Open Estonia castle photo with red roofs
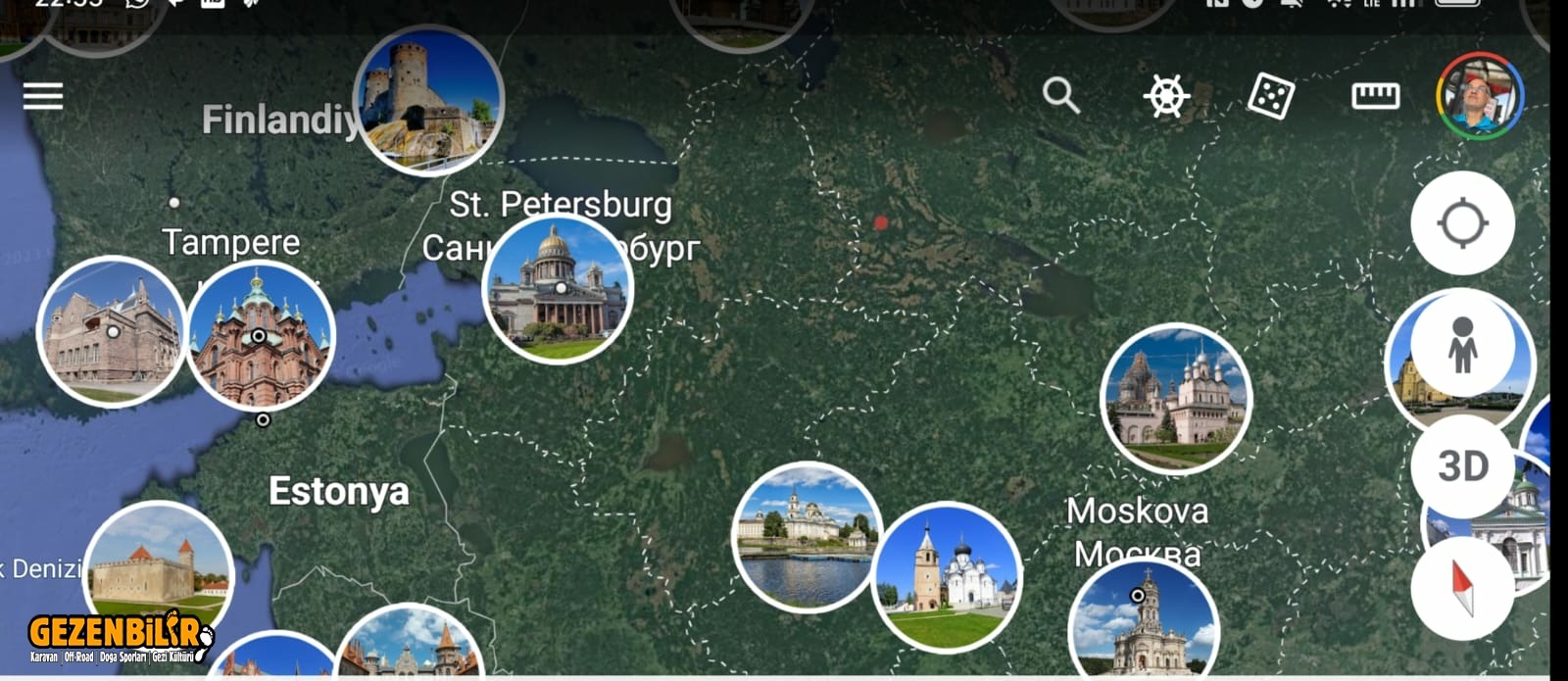The image size is (1568, 681). [x=159, y=573]
